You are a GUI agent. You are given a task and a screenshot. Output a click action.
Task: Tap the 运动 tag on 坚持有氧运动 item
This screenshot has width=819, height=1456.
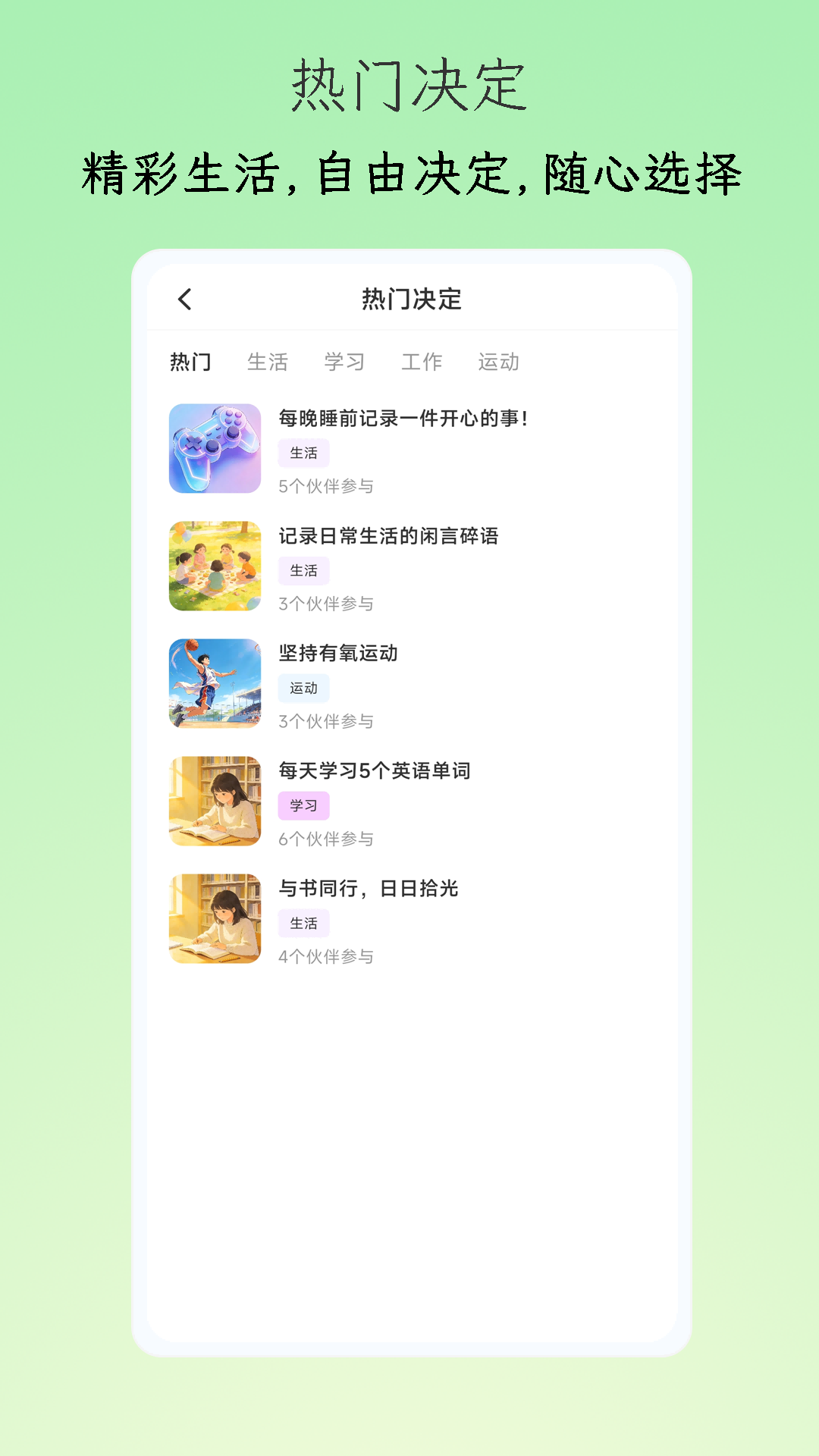pos(304,688)
